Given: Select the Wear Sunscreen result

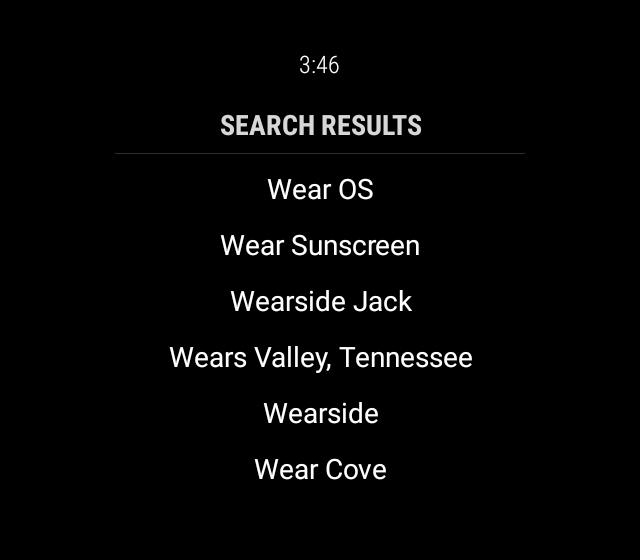Looking at the screenshot, I should 320,245.
